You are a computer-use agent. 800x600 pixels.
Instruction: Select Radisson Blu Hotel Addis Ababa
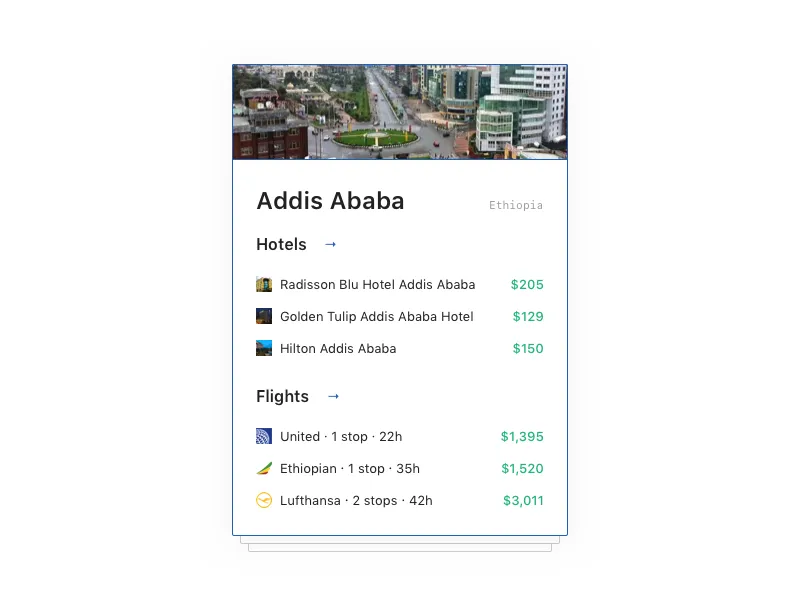377,285
